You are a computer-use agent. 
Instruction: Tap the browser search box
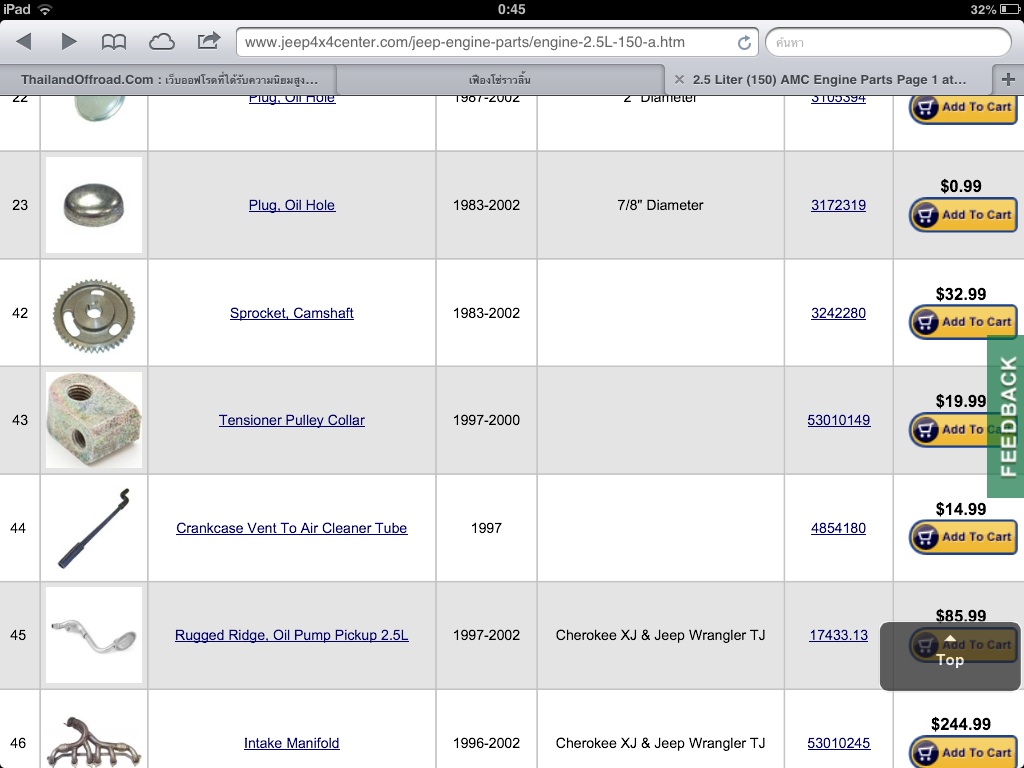click(888, 43)
